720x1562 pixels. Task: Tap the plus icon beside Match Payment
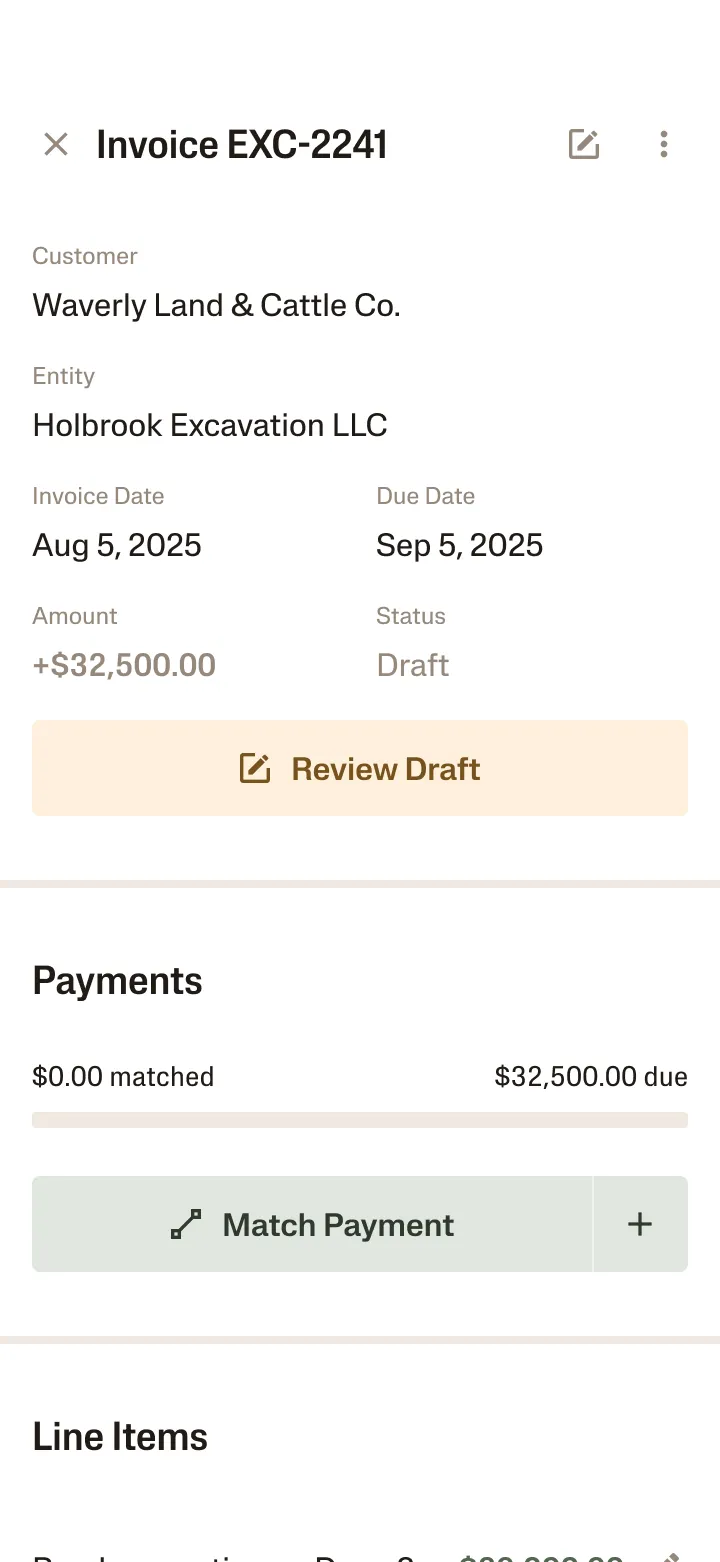point(640,1224)
